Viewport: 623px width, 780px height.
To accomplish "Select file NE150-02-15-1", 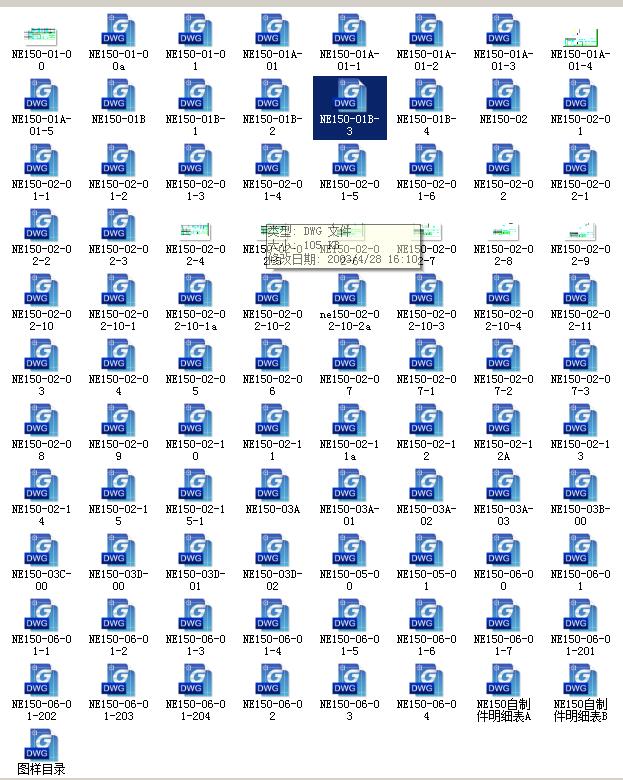I will tap(195, 487).
